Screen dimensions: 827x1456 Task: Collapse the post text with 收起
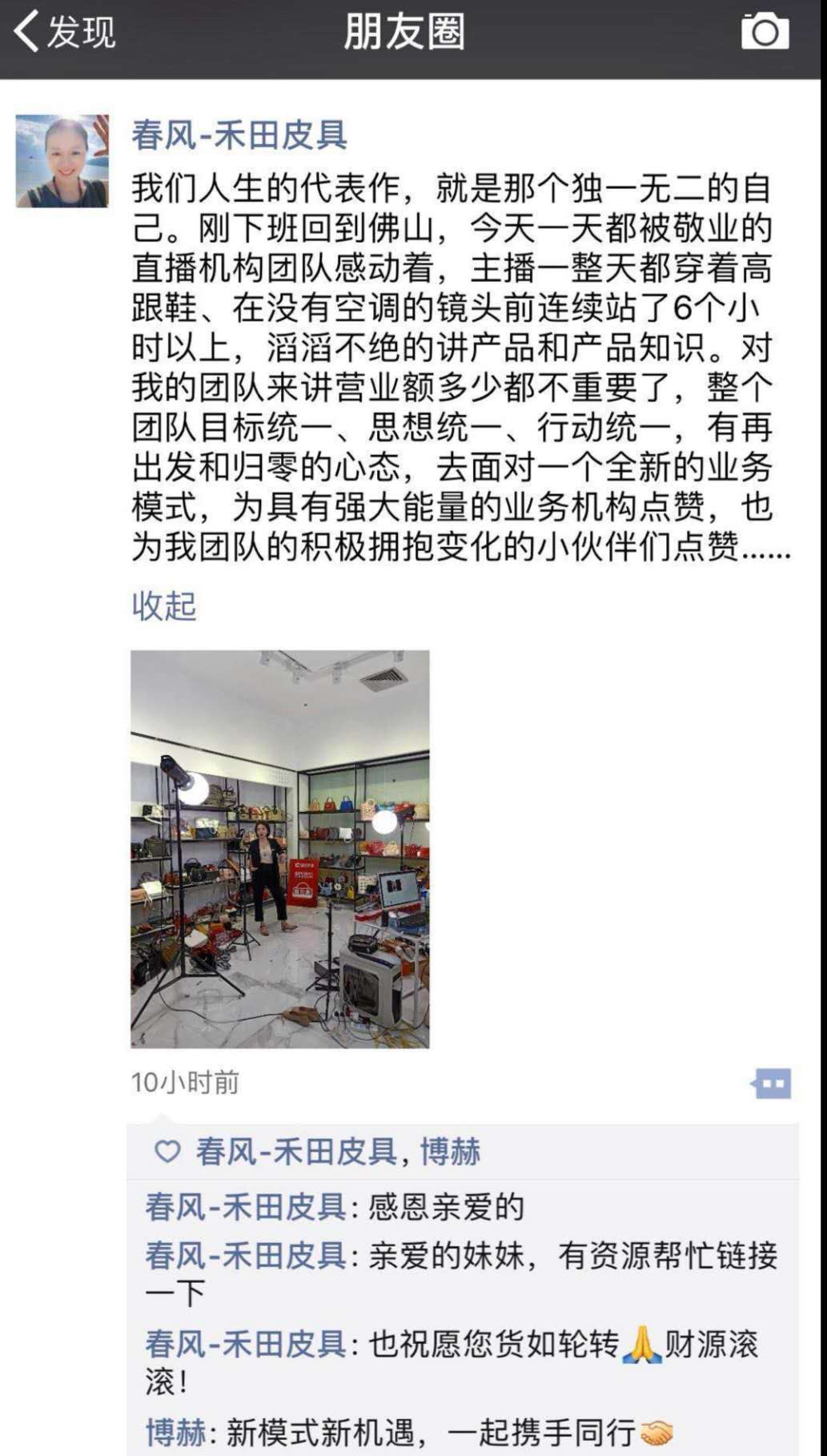coord(164,605)
